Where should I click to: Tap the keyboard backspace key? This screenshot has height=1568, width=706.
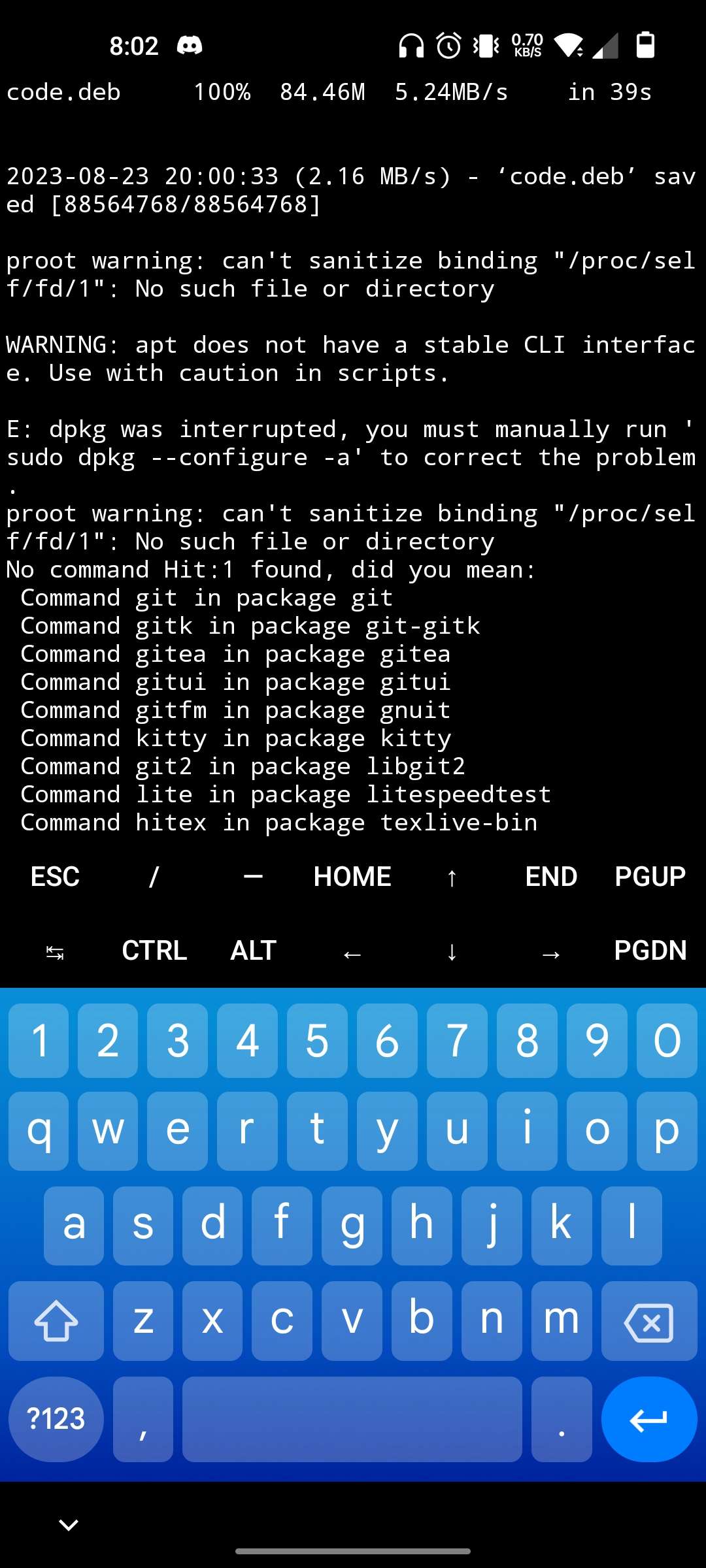pos(648,1321)
